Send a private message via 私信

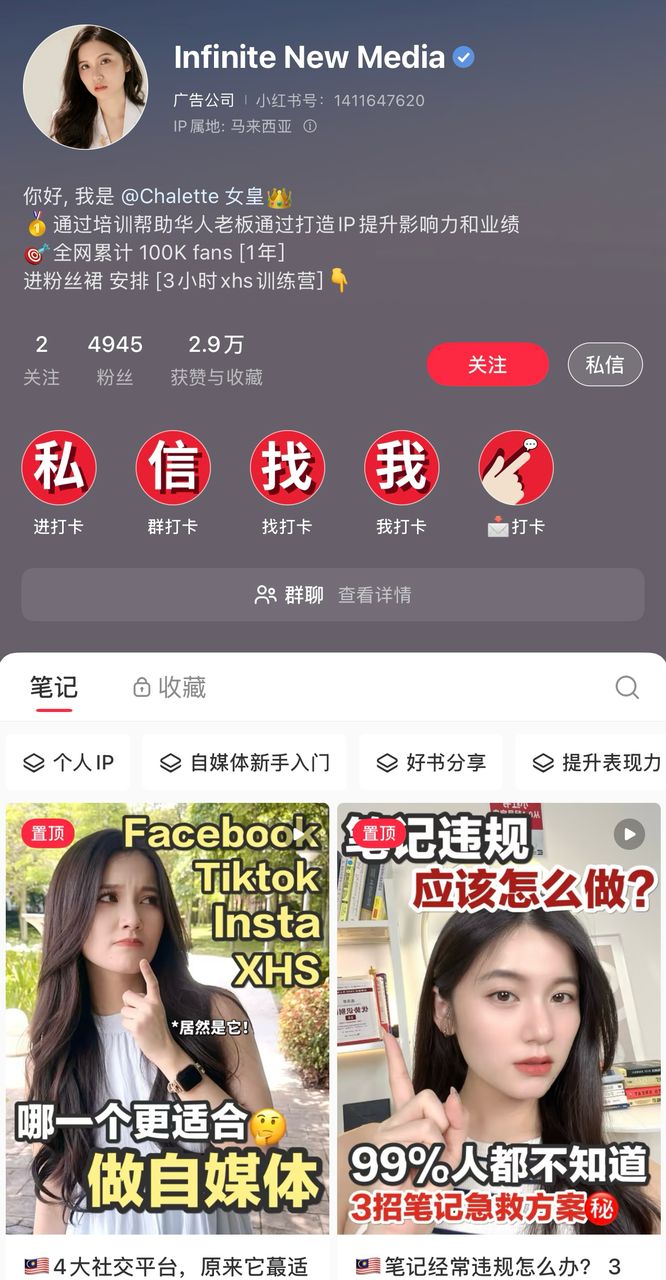[x=604, y=365]
